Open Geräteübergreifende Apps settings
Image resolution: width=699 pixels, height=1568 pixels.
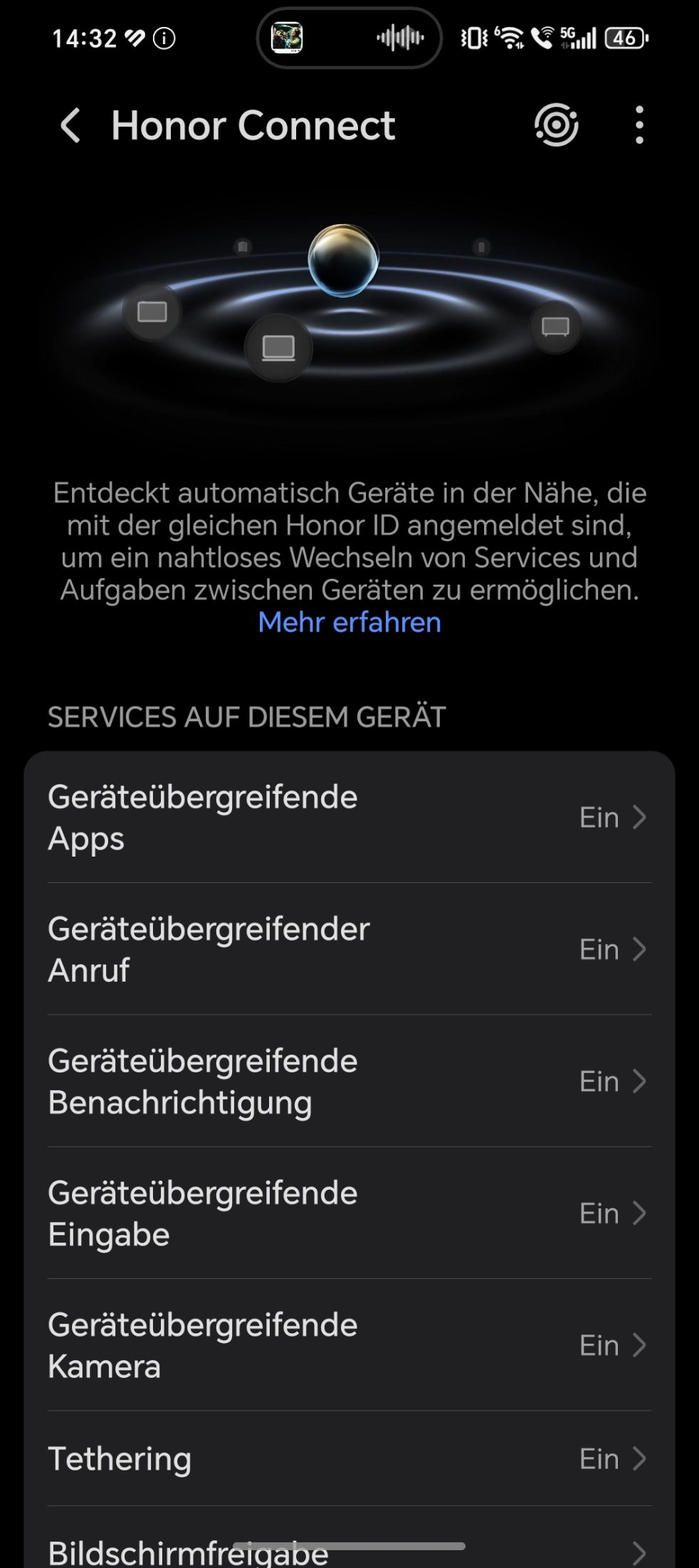pyautogui.click(x=349, y=817)
